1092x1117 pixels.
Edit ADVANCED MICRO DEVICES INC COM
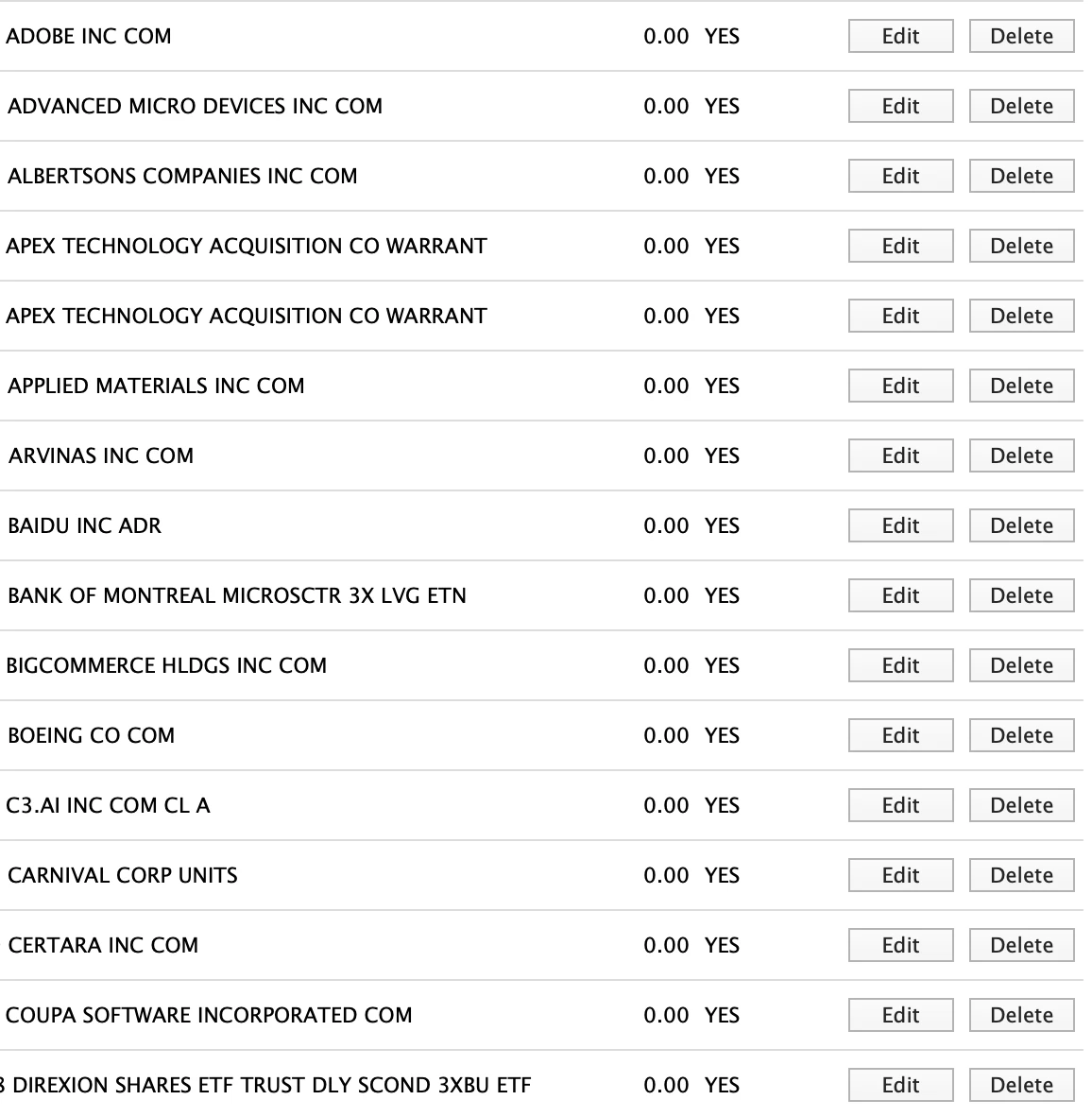click(900, 106)
